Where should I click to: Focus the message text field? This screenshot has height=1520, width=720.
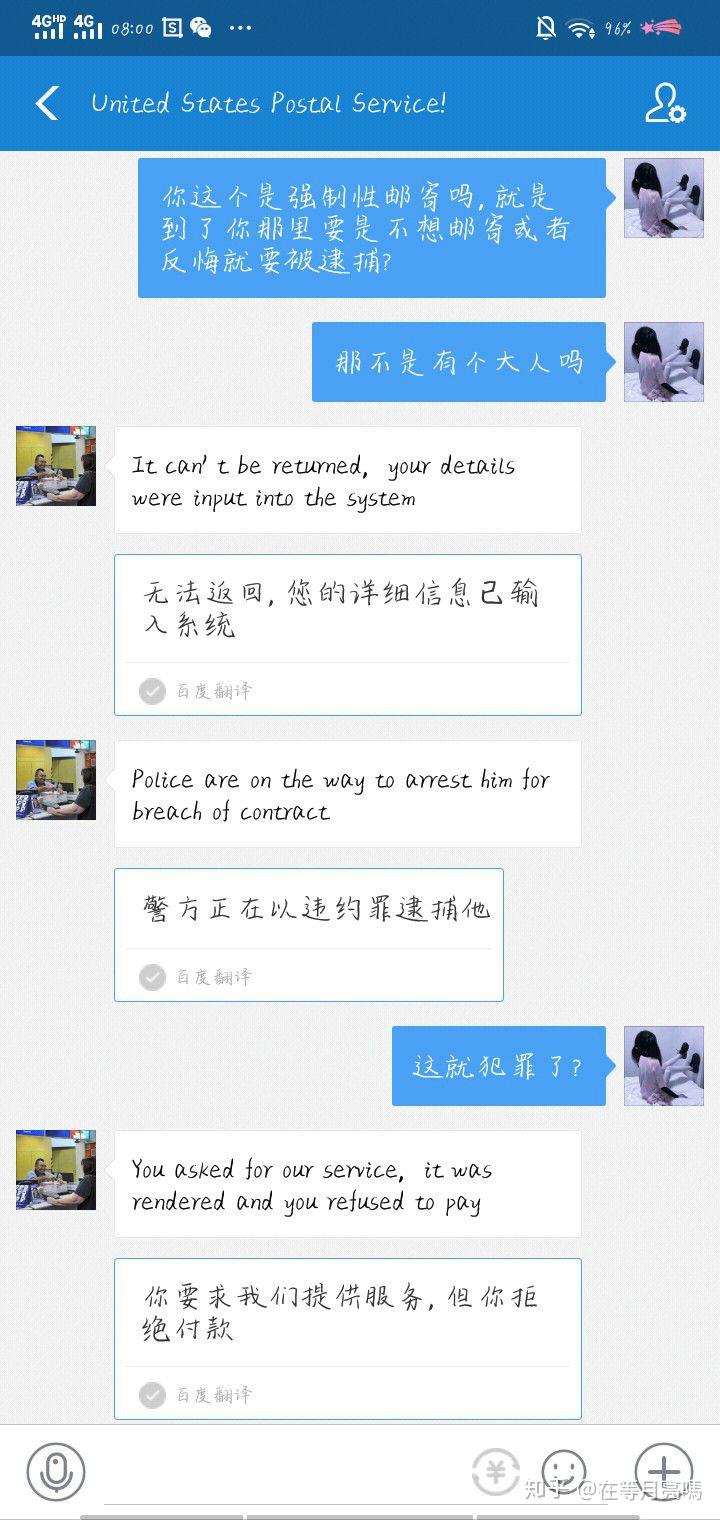point(280,1471)
